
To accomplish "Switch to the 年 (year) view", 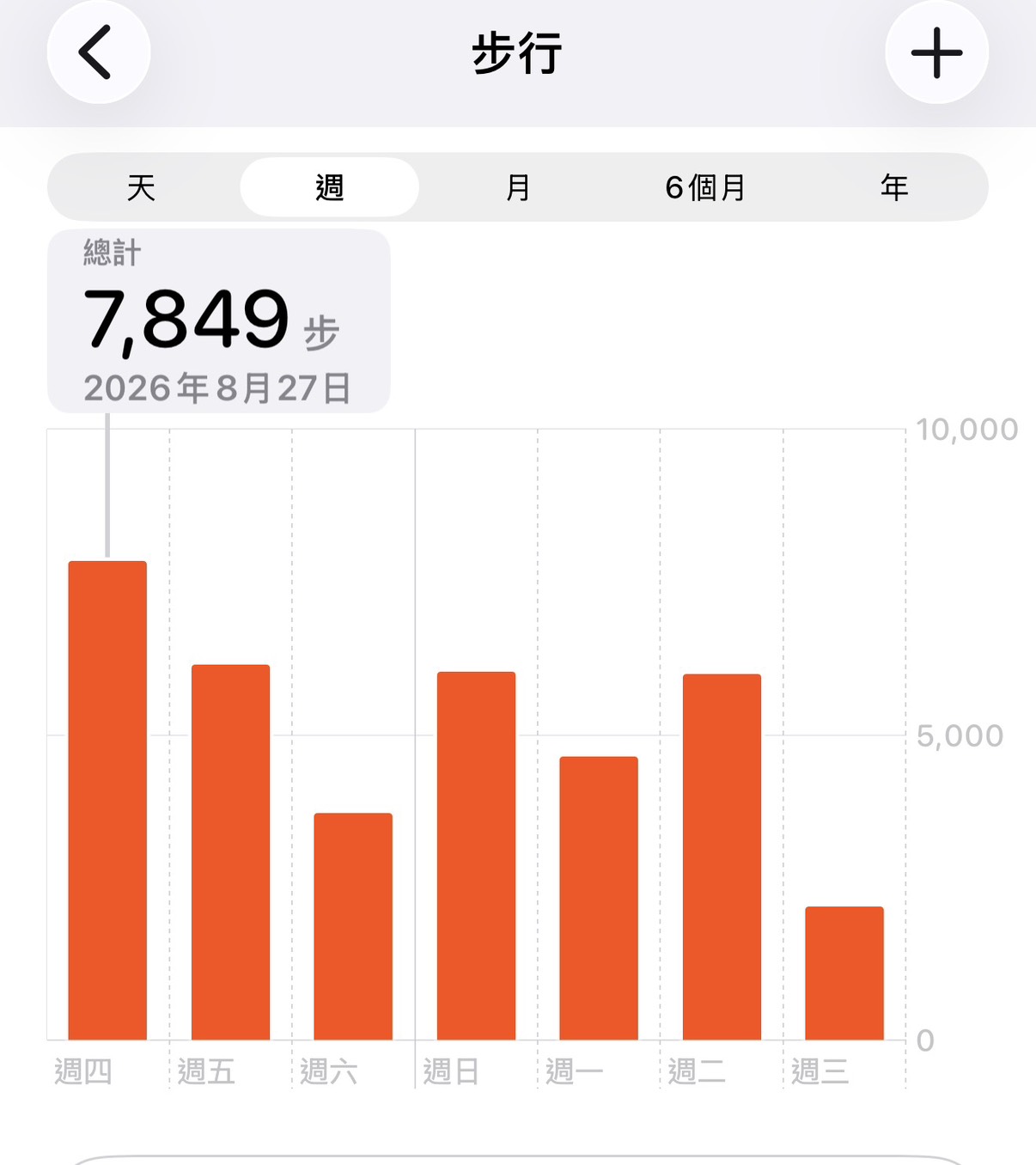I will (894, 187).
